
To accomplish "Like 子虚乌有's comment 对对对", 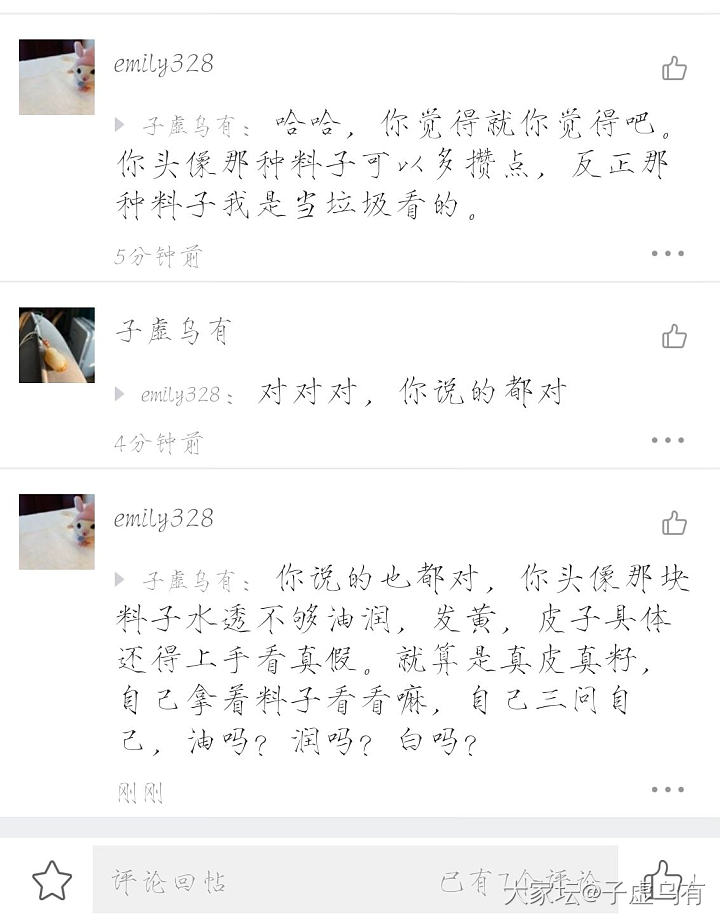I will click(x=674, y=336).
